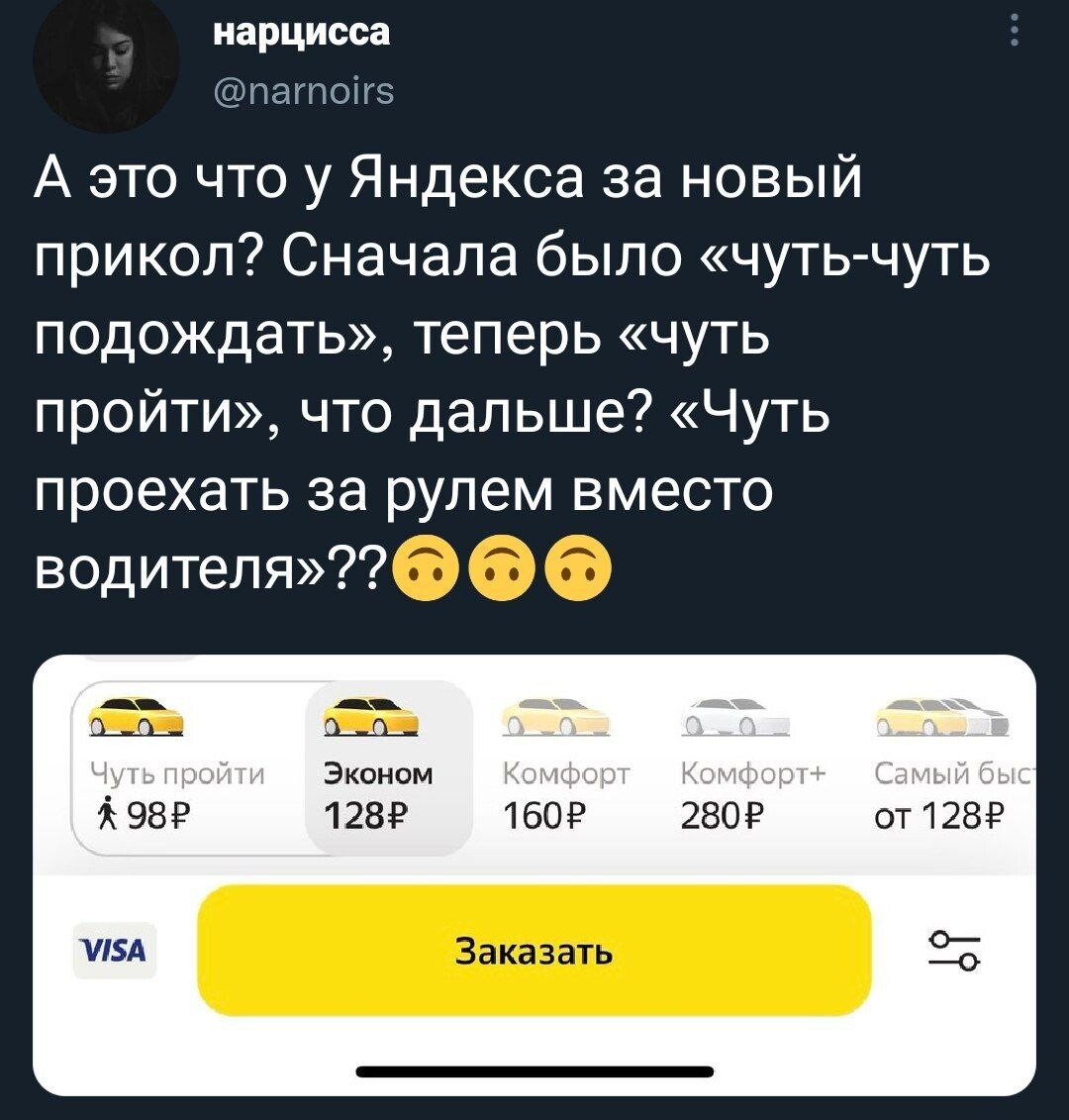Open the @narnoirs profile handle

[x=303, y=93]
